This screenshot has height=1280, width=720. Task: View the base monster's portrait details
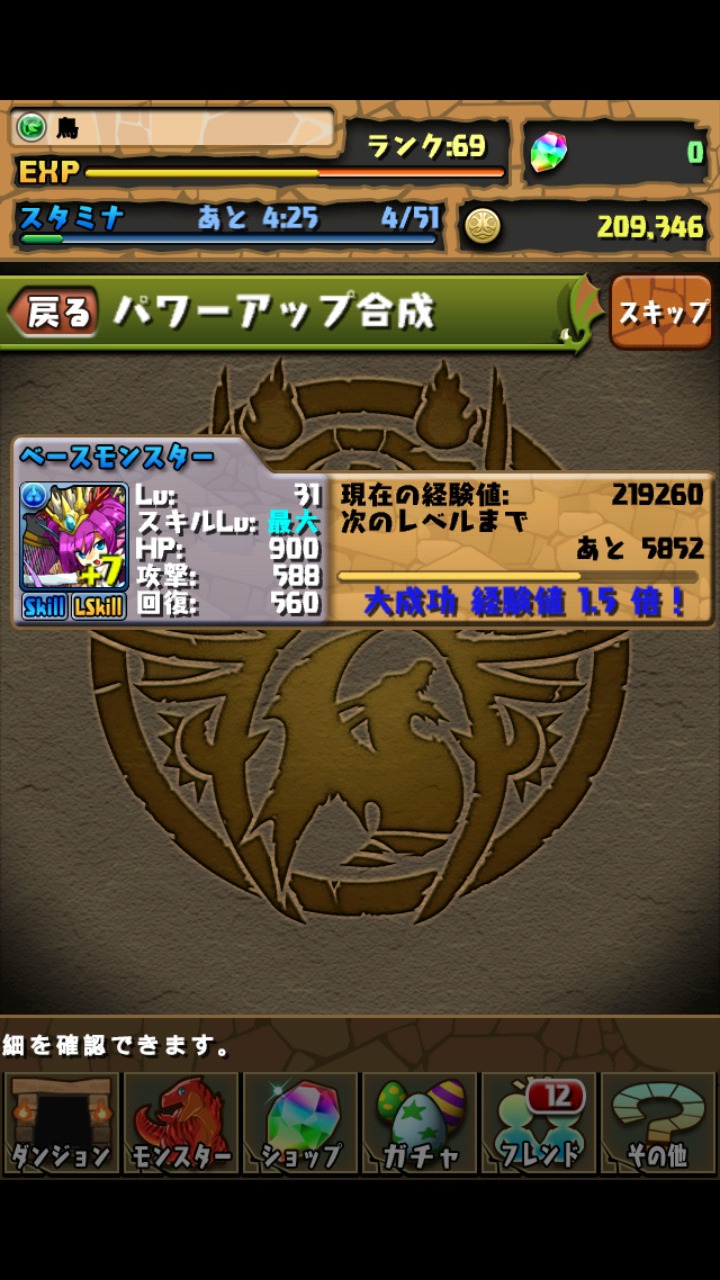pyautogui.click(x=74, y=537)
